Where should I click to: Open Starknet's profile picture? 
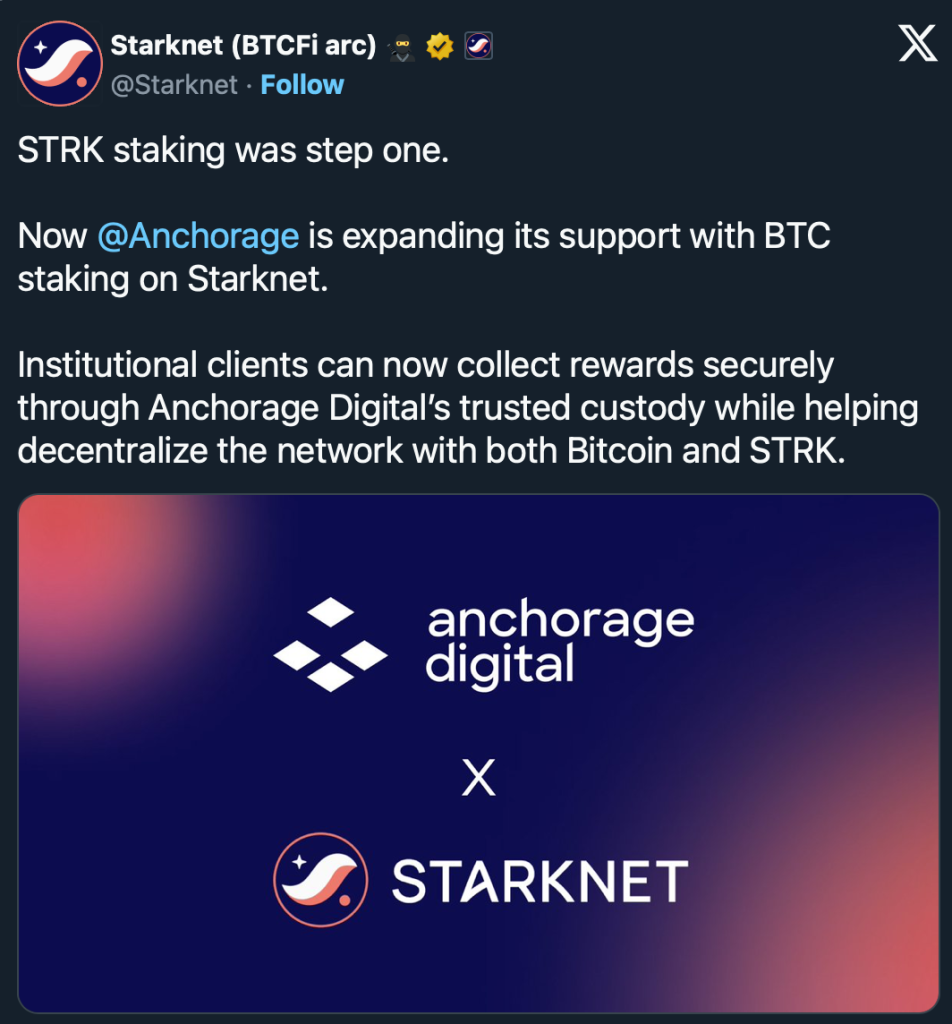[60, 64]
